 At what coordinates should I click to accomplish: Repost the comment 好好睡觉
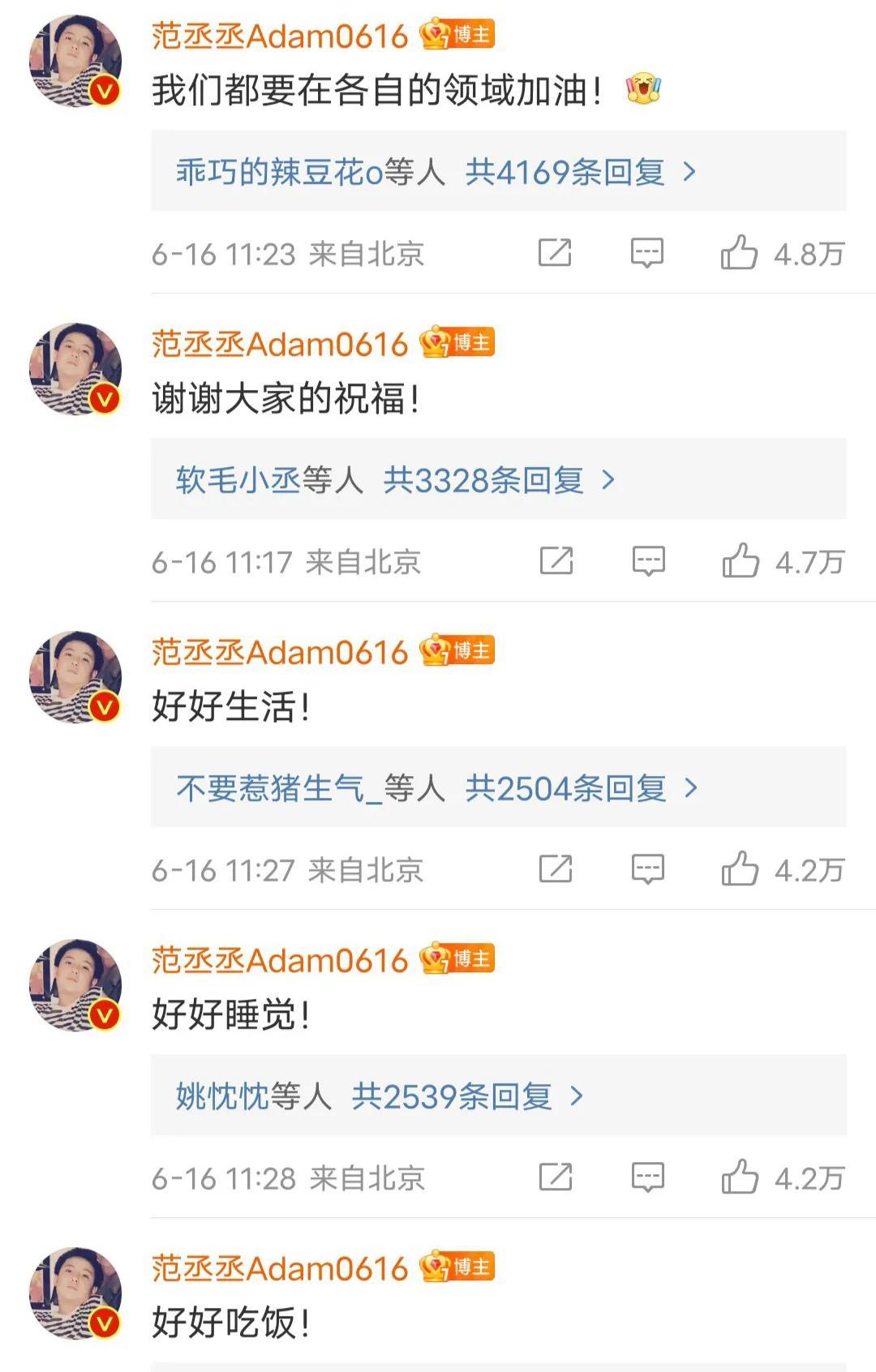click(556, 1177)
